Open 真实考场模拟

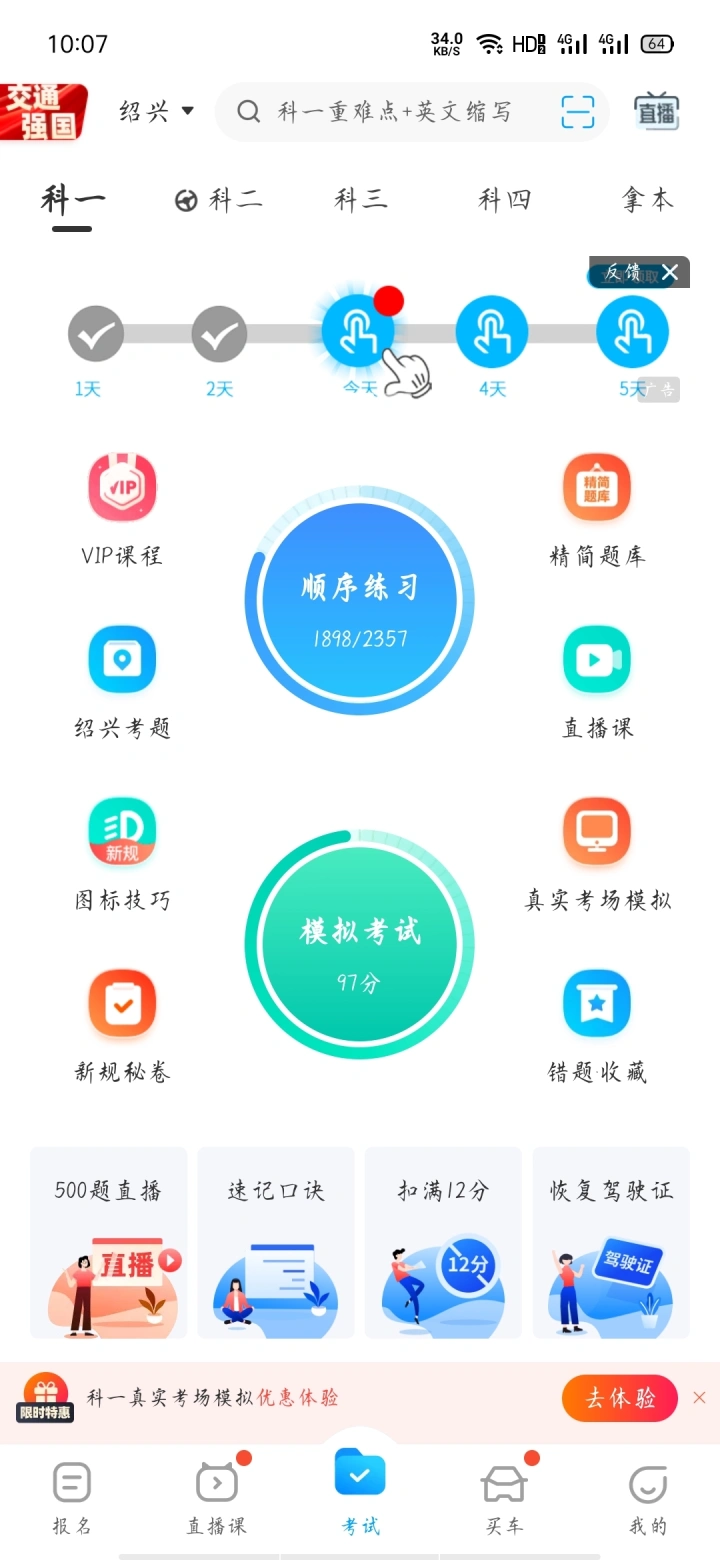[597, 854]
